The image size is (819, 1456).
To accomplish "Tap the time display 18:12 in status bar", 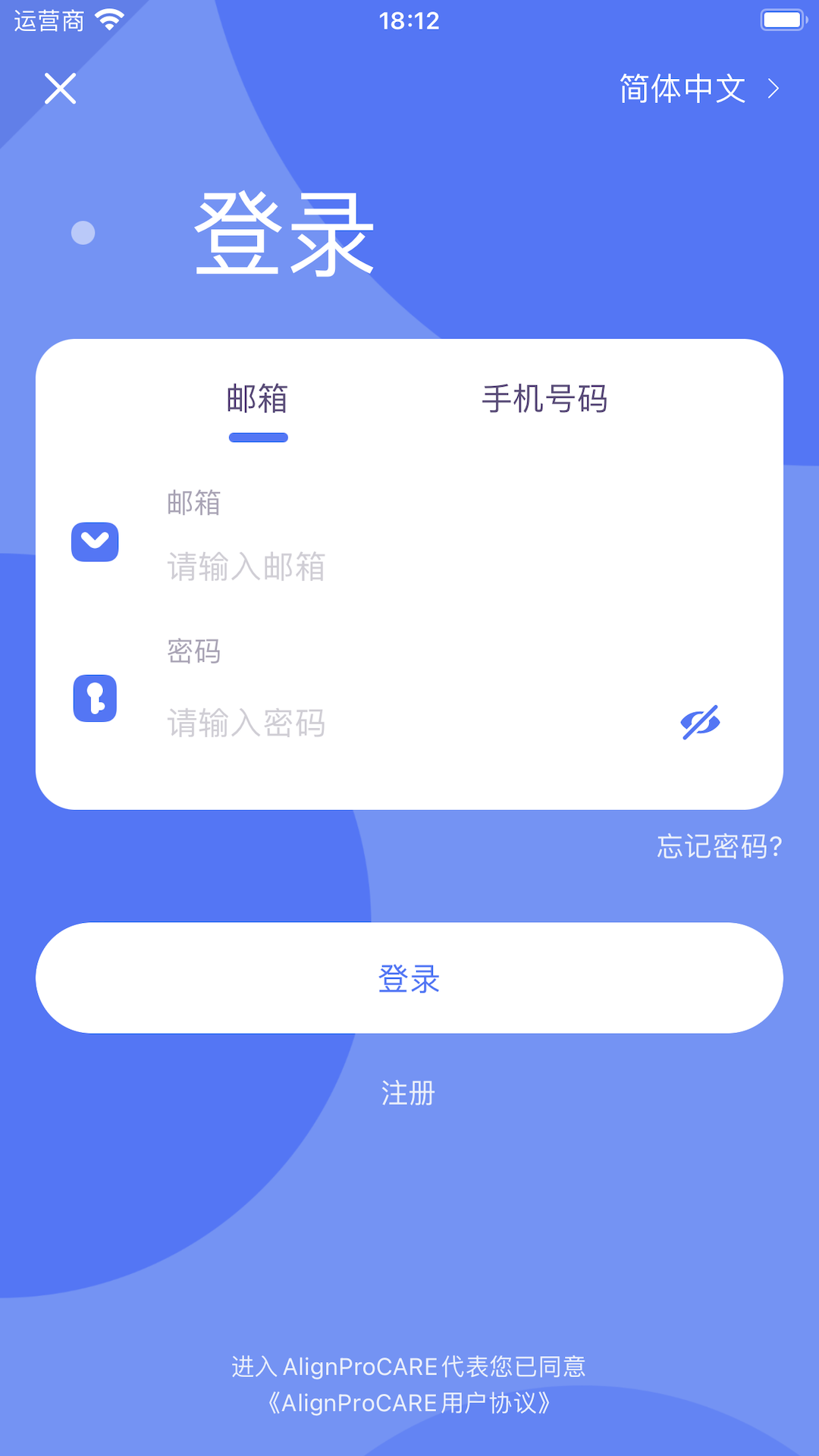I will point(409,20).
